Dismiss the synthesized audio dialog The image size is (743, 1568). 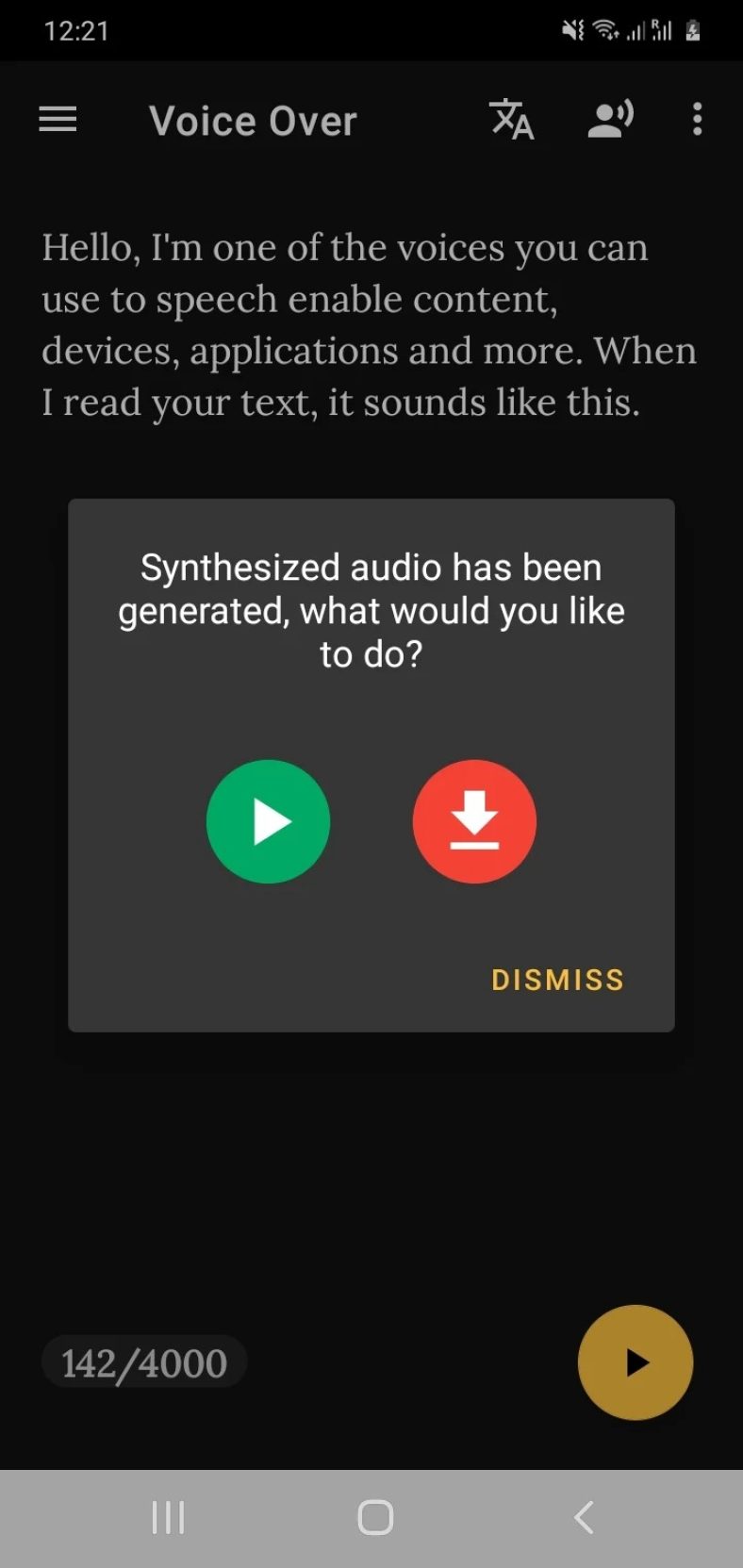(556, 980)
